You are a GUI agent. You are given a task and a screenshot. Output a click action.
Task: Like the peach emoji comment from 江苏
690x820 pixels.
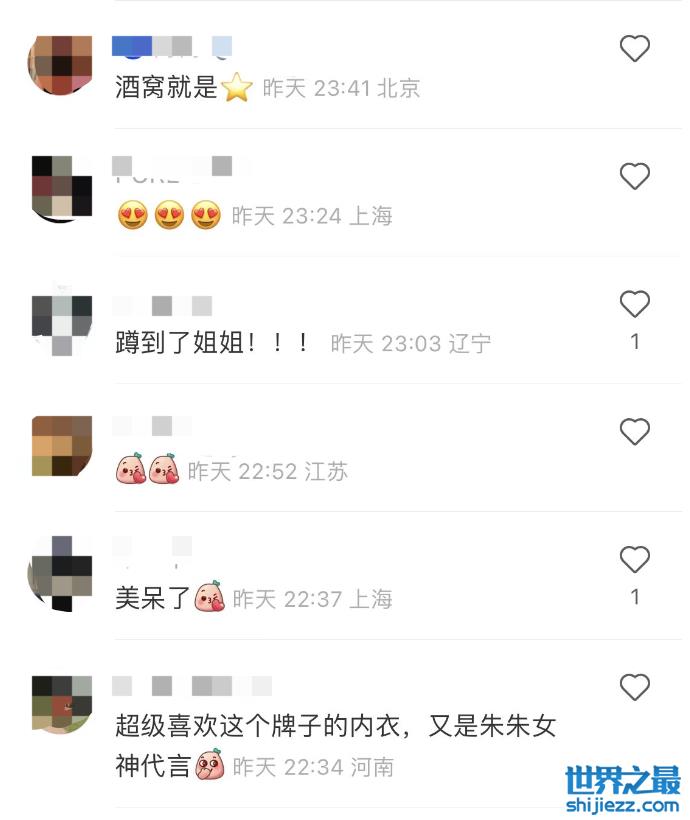pyautogui.click(x=635, y=432)
